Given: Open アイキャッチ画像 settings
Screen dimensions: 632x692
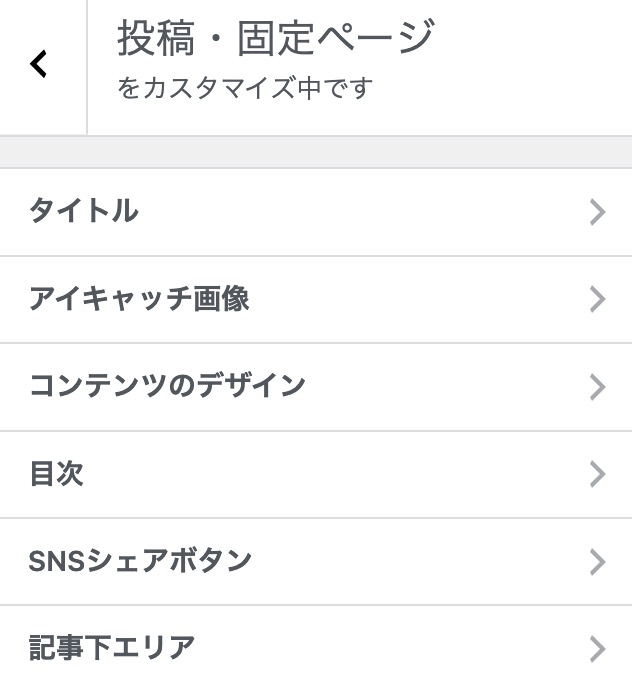Looking at the screenshot, I should point(315,299).
